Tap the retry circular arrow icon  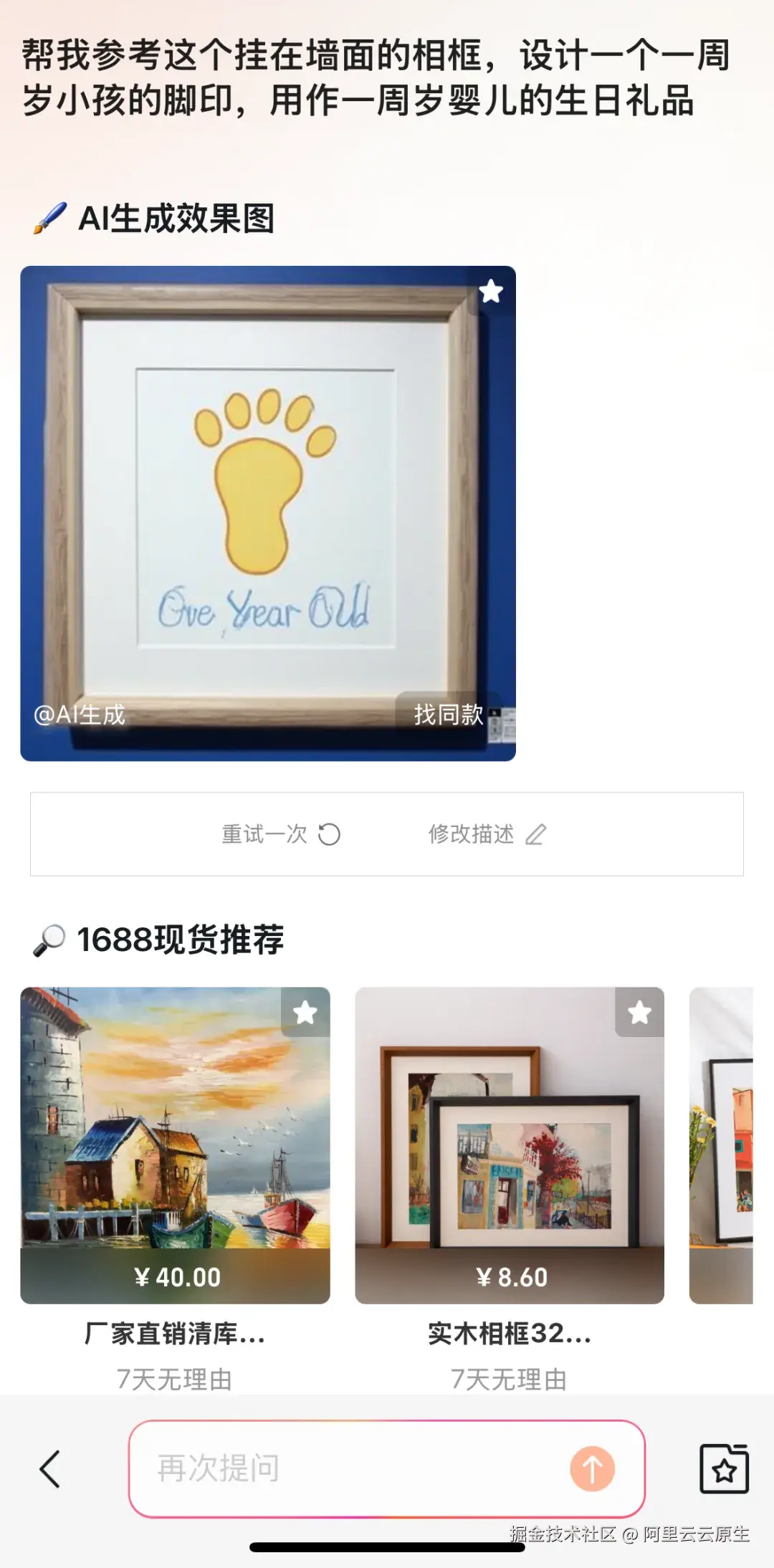click(329, 833)
